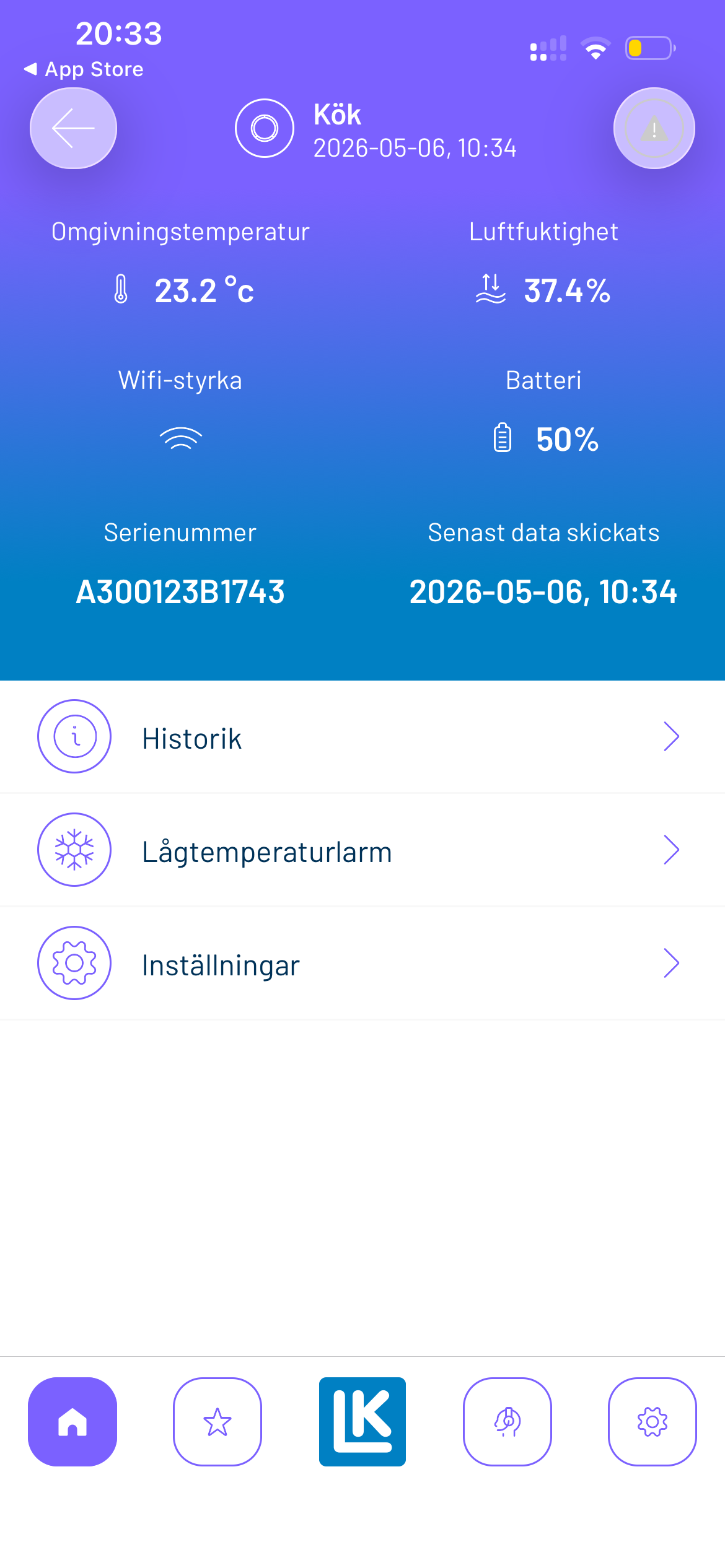Open the settings gear tab
Image resolution: width=725 pixels, height=1568 pixels.
[652, 1422]
